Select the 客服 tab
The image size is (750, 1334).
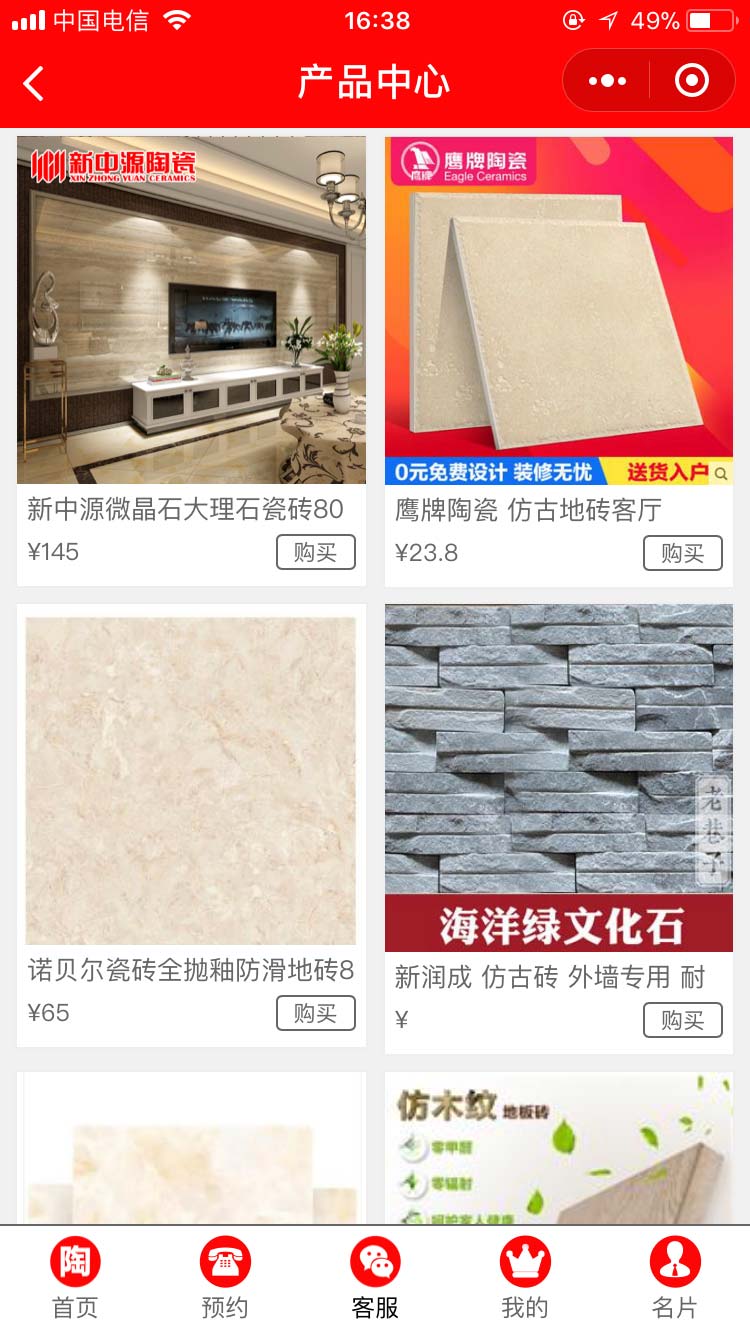tap(375, 1278)
